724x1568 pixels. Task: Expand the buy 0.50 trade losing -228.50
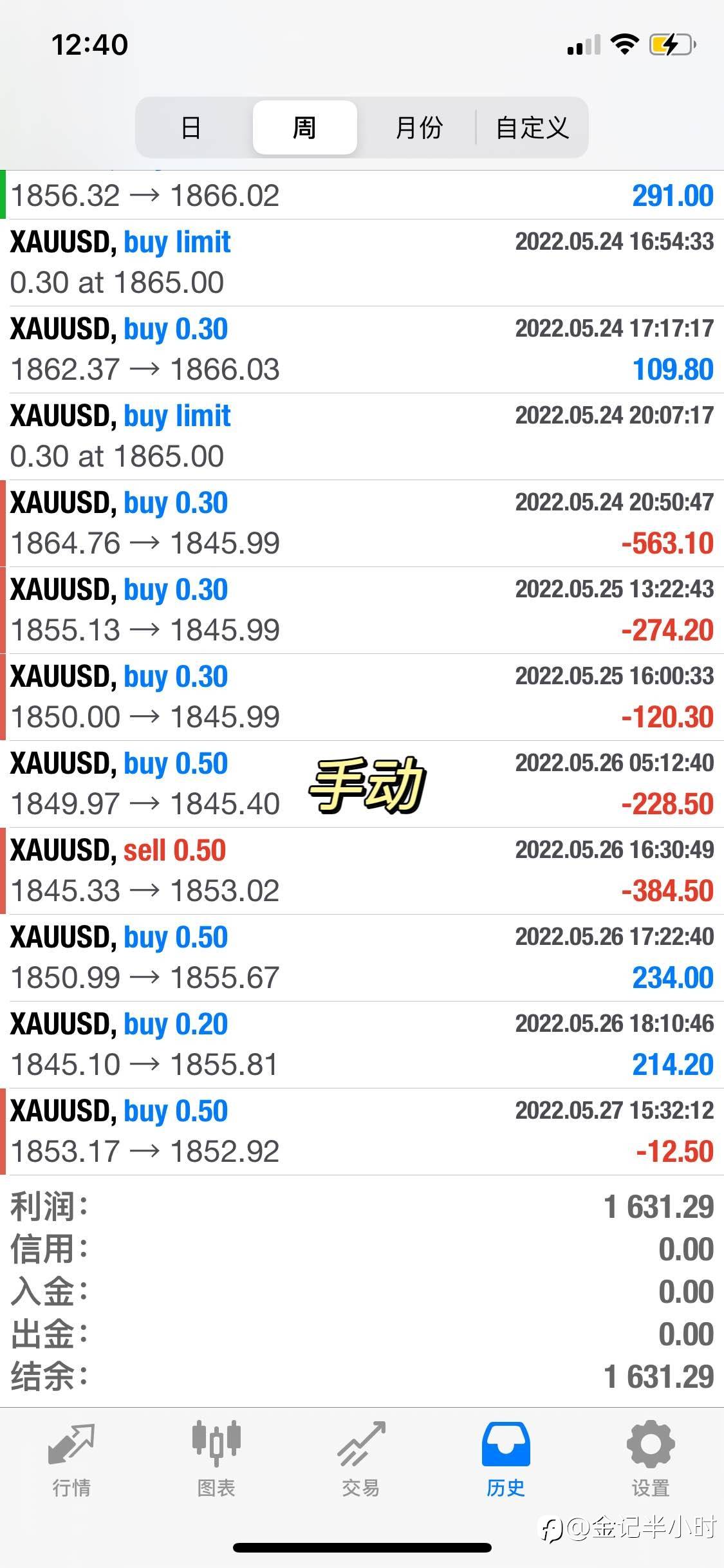point(362,784)
